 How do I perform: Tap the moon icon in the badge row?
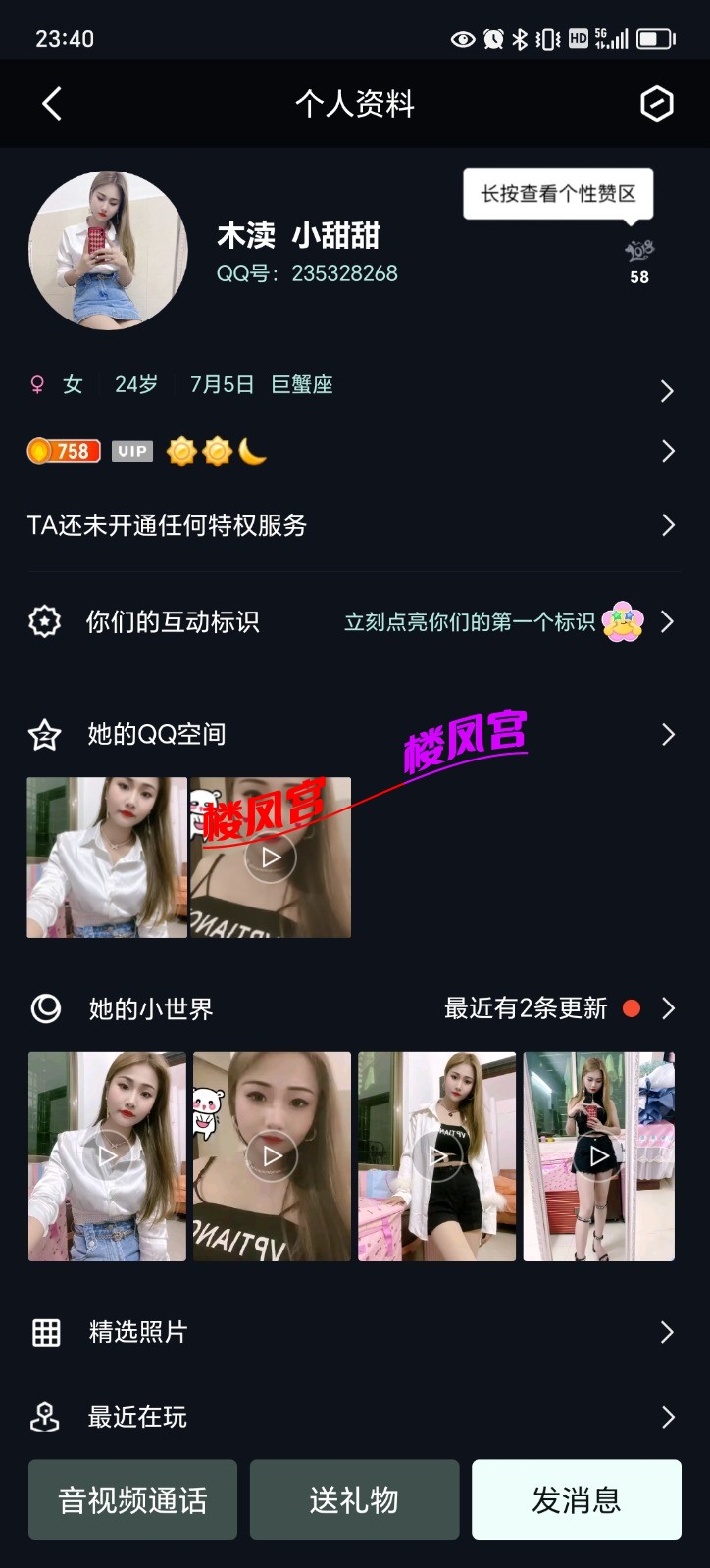tap(250, 451)
